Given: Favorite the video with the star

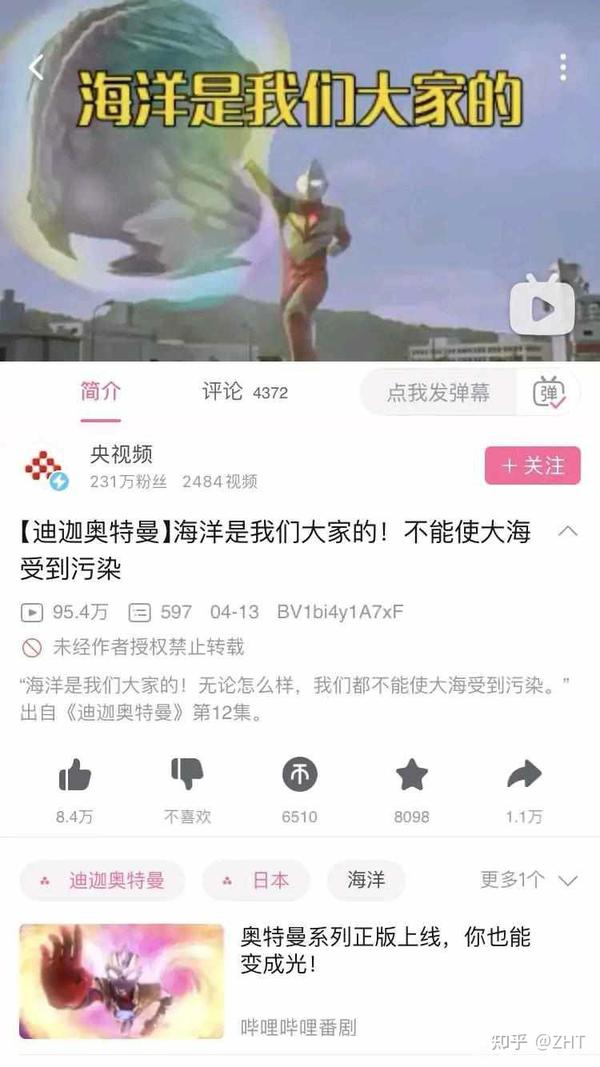Looking at the screenshot, I should 412,775.
